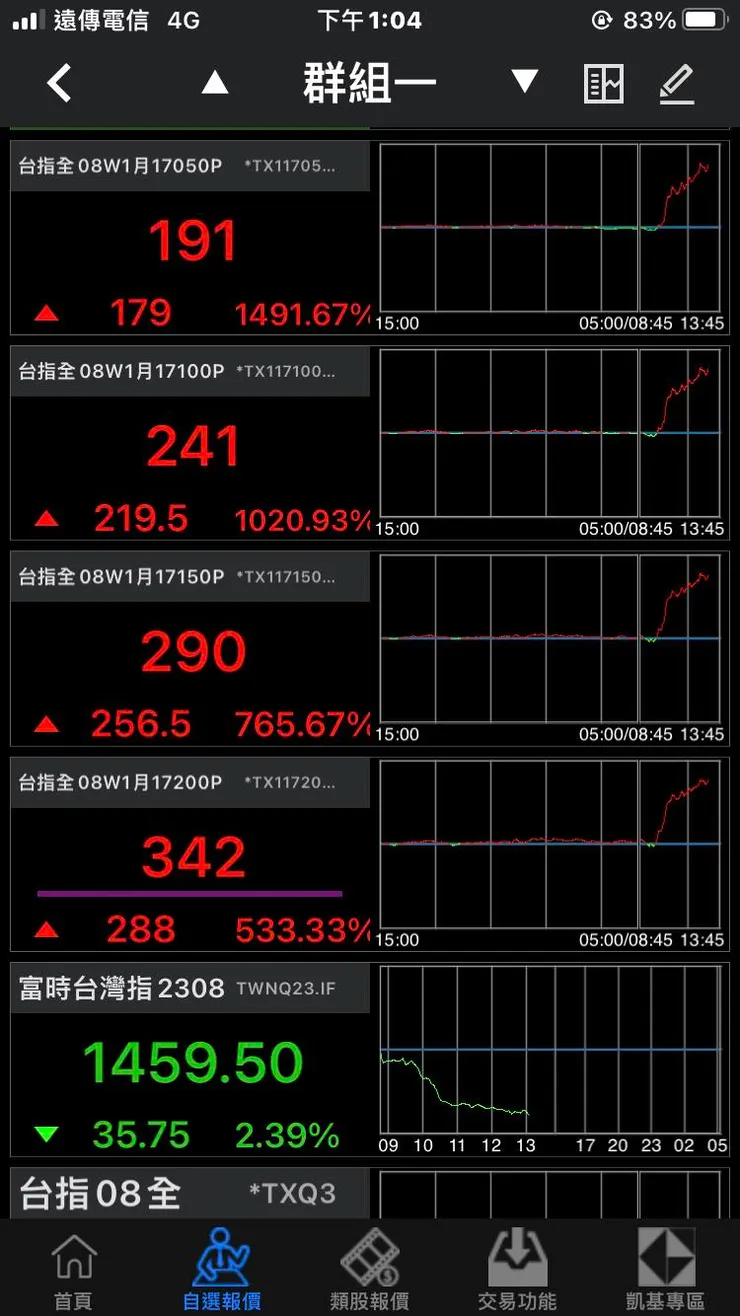Open 類股報價 sector quotes icon
Image resolution: width=740 pixels, height=1316 pixels.
coord(370,1266)
